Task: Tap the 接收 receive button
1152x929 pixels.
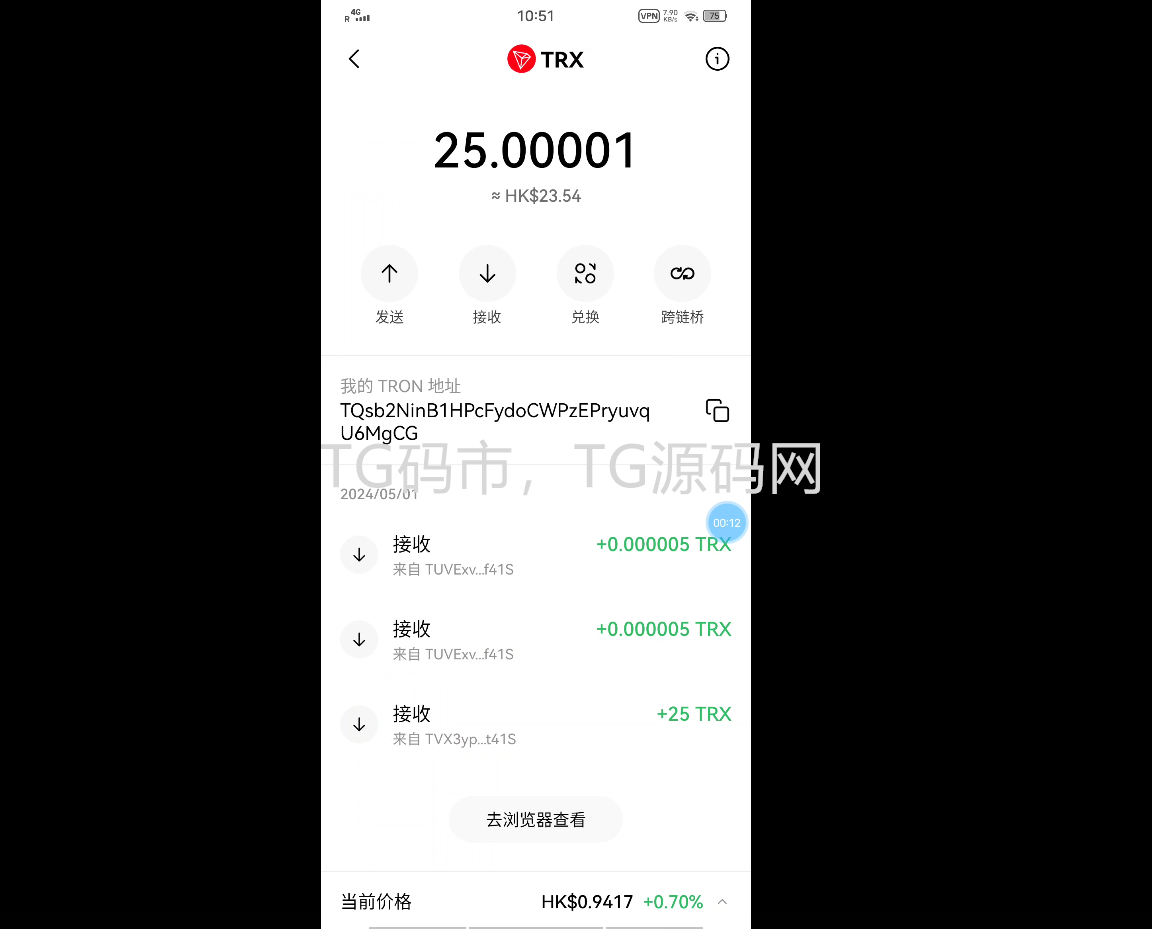Action: [487, 274]
